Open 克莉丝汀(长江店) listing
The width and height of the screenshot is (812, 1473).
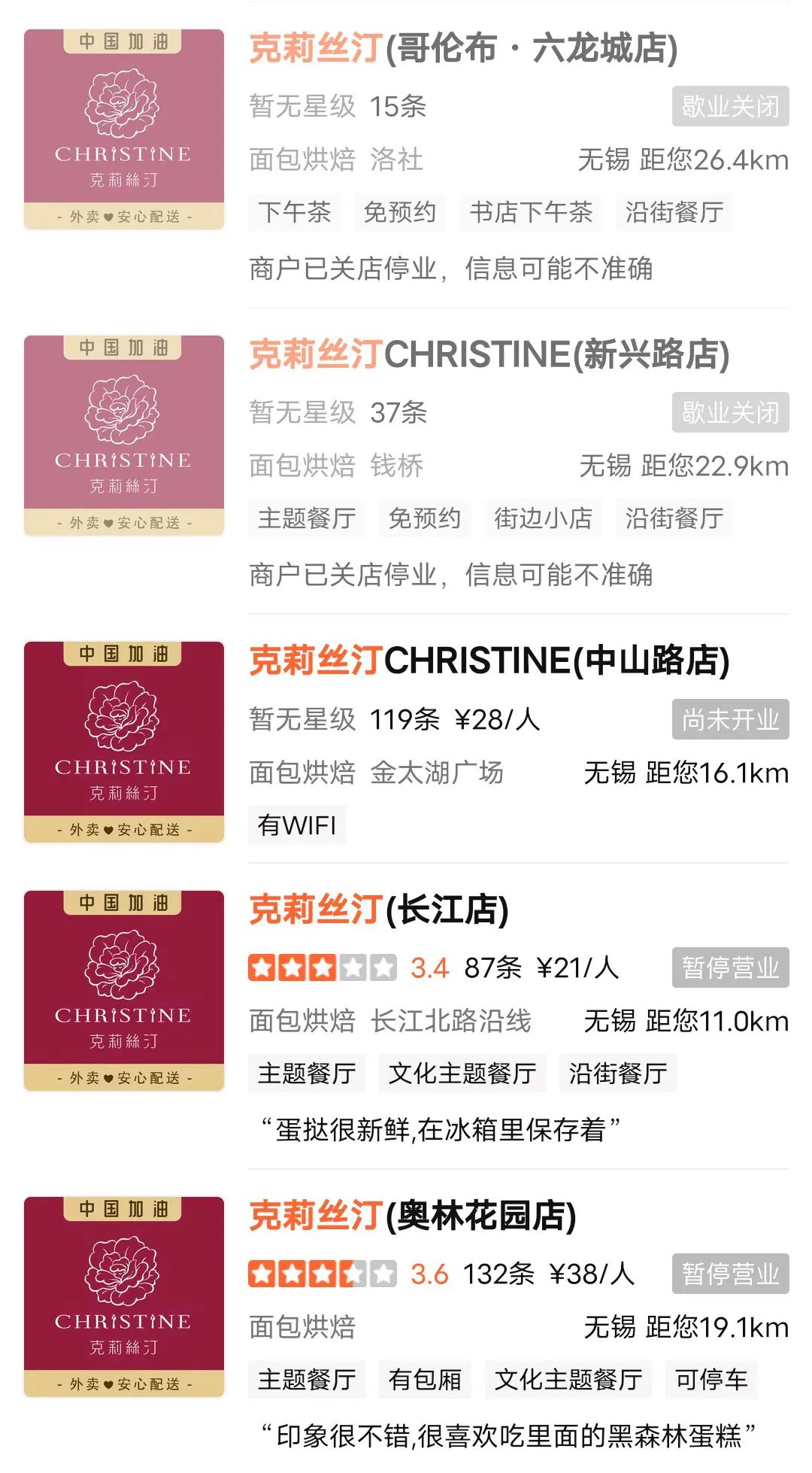(x=379, y=910)
